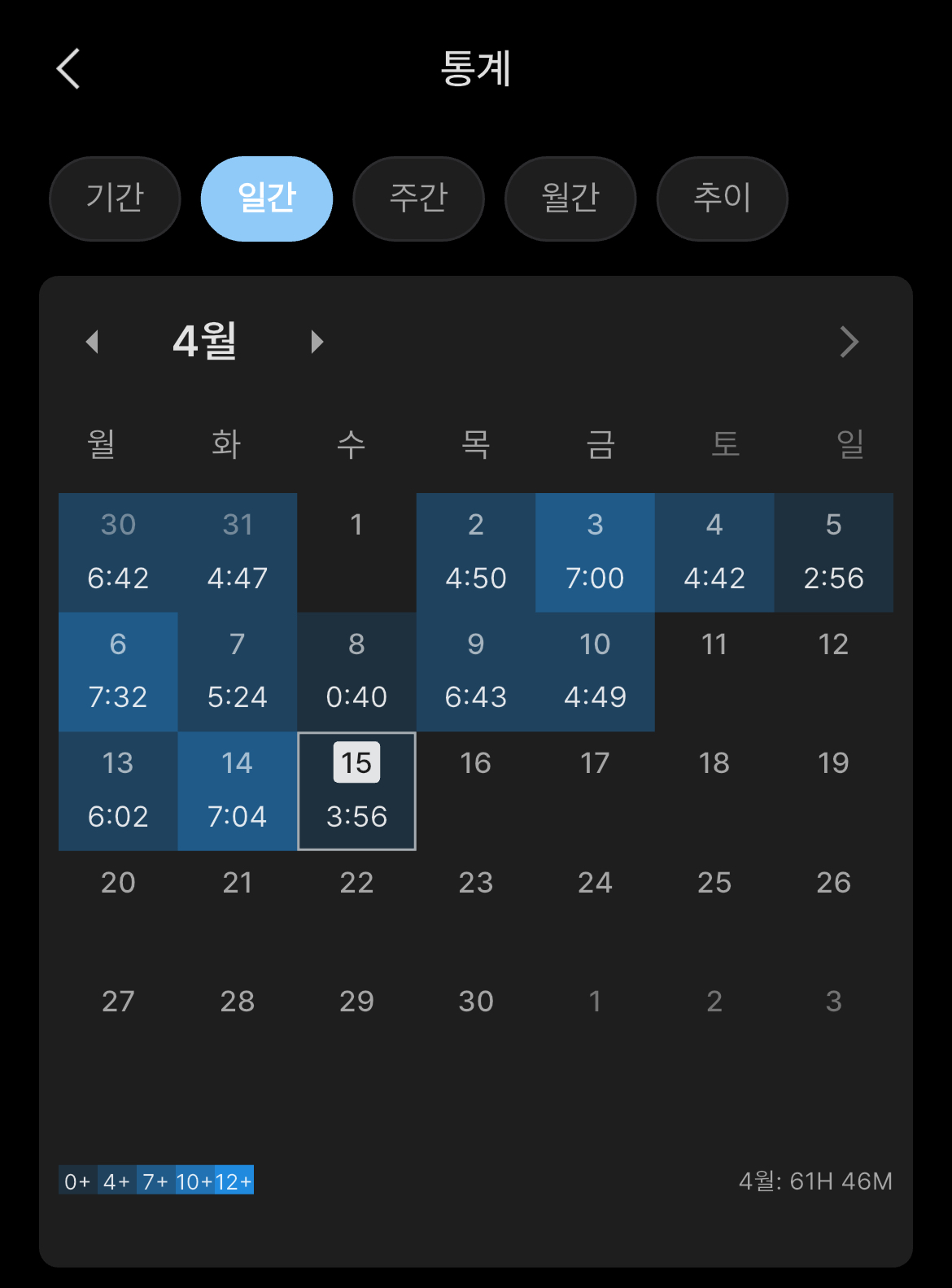Select April 10 showing 4:49
Image resolution: width=952 pixels, height=1288 pixels.
595,672
